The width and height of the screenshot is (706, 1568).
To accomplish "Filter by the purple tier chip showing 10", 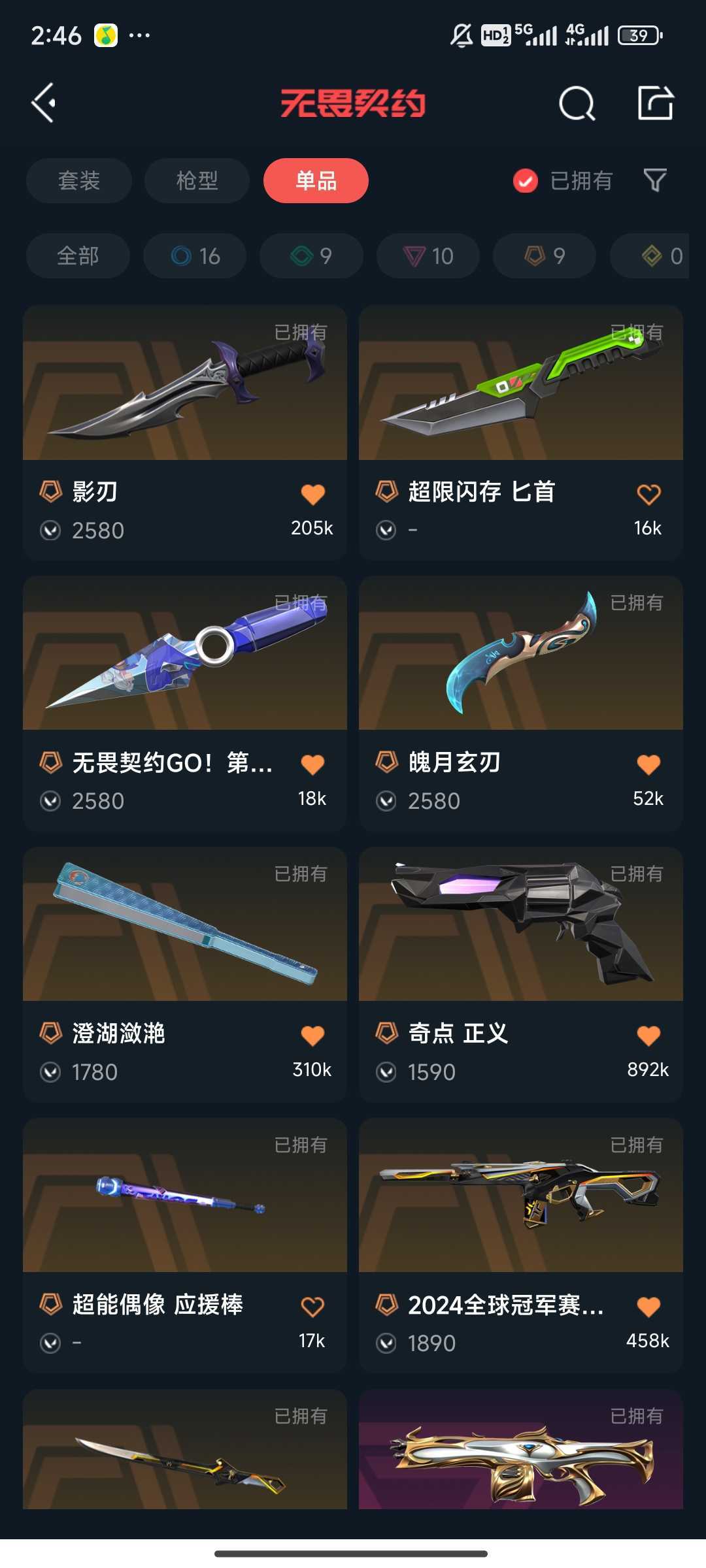I will [x=428, y=255].
